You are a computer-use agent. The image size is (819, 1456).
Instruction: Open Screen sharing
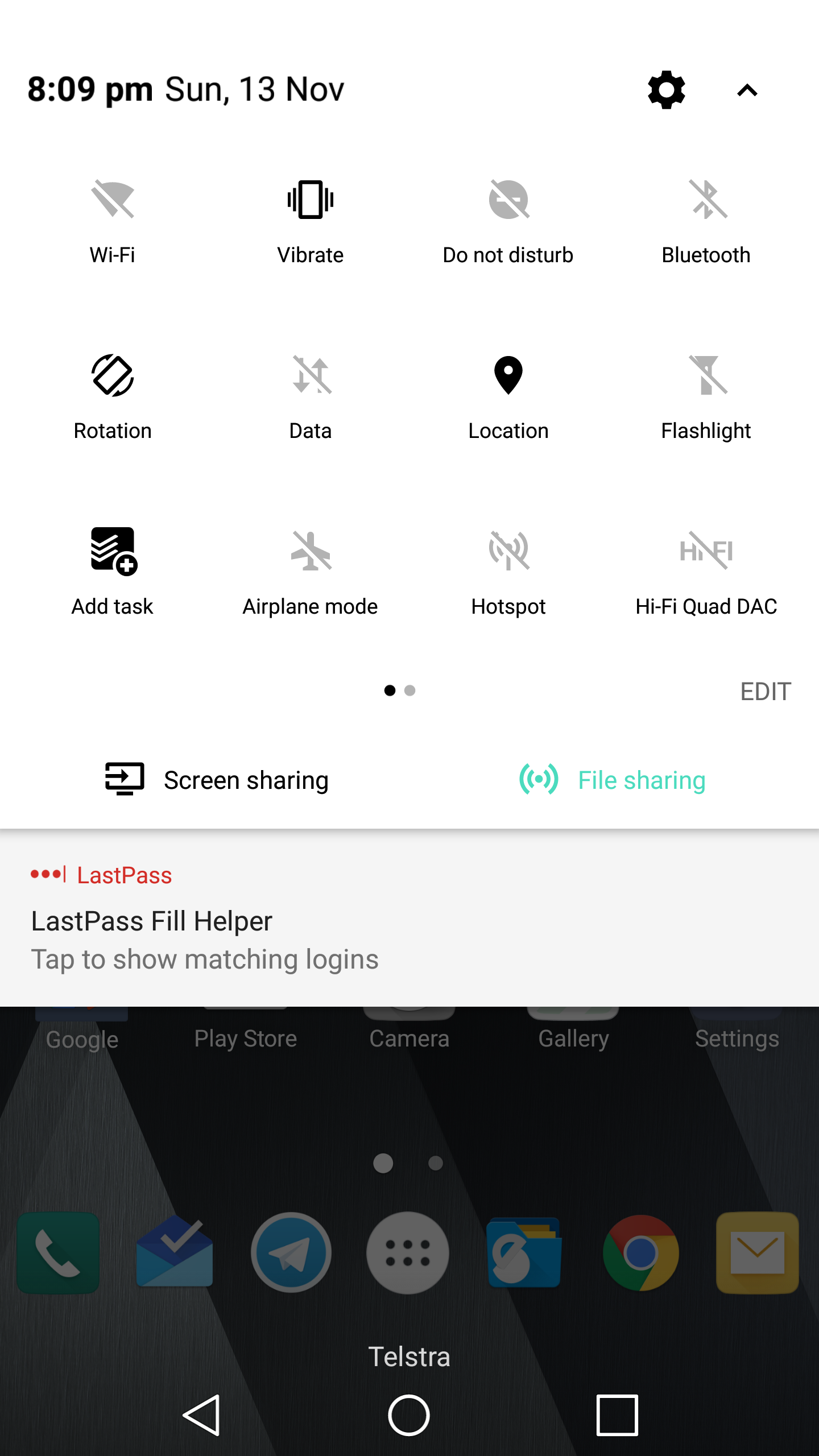coord(217,780)
